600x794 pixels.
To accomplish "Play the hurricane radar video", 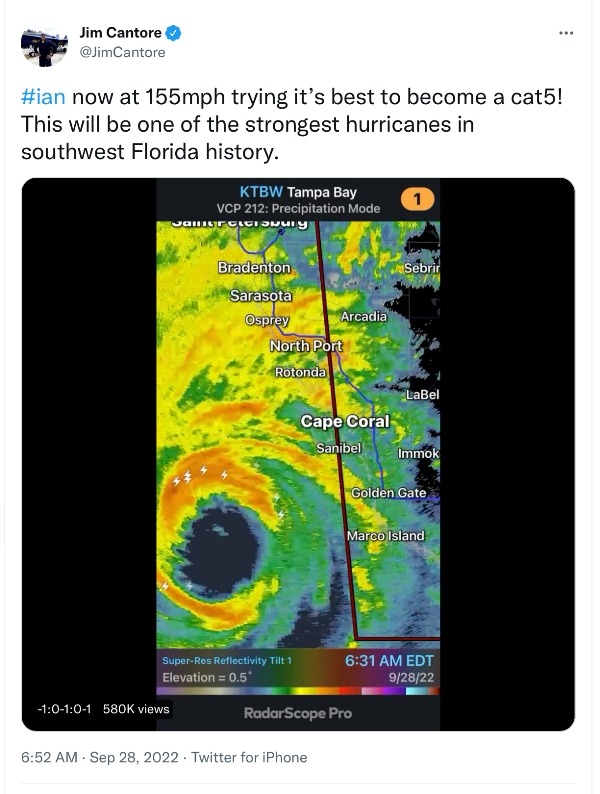I will point(298,454).
